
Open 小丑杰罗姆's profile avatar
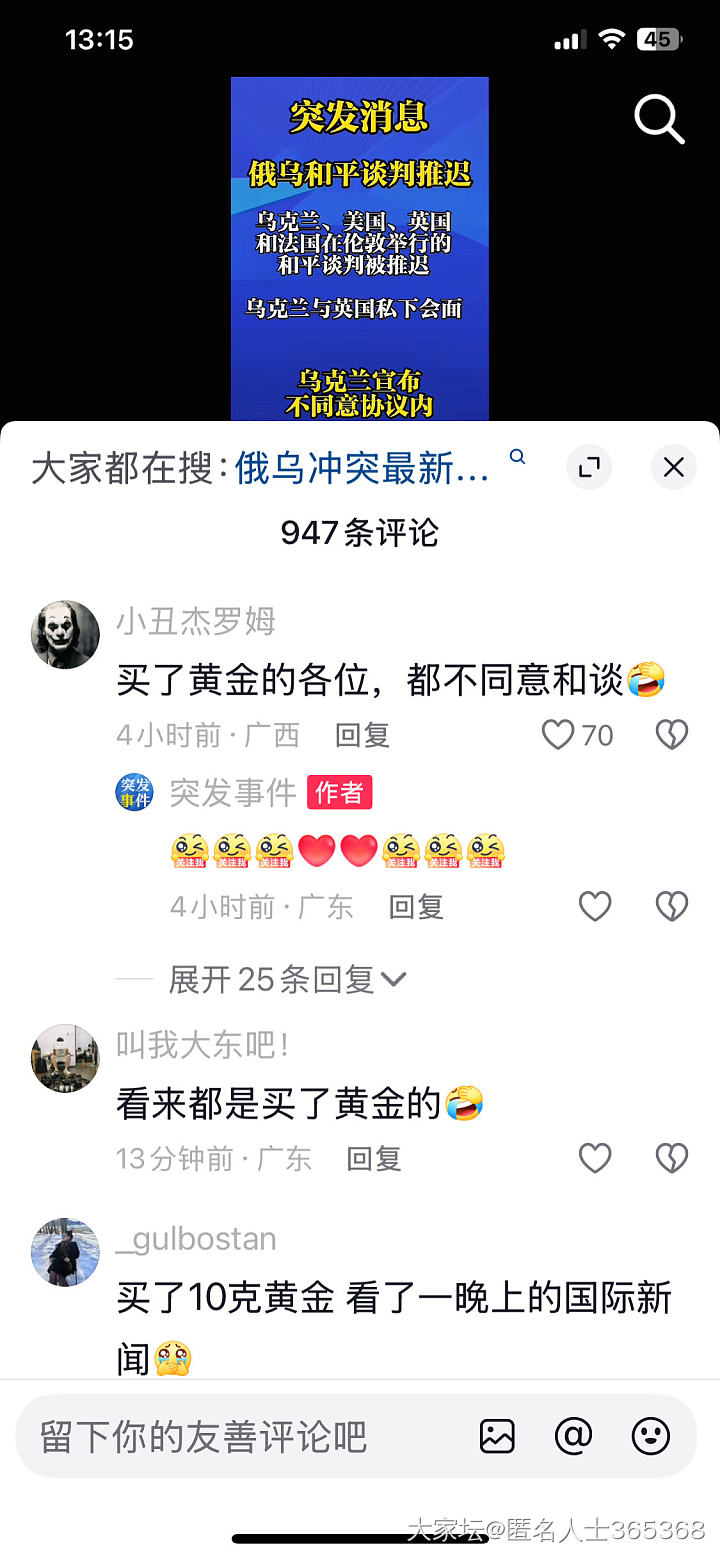point(66,635)
